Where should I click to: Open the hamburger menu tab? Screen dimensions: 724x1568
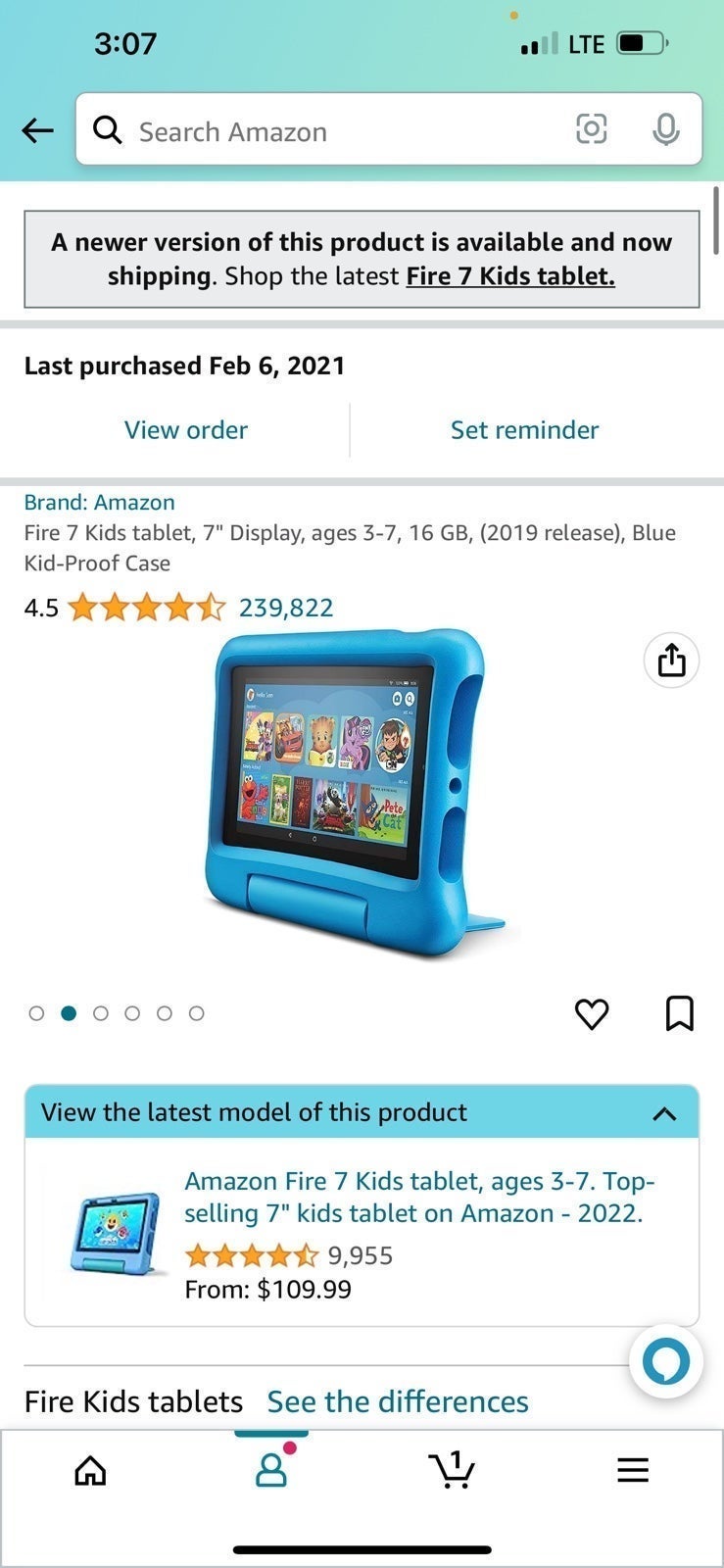point(633,1469)
